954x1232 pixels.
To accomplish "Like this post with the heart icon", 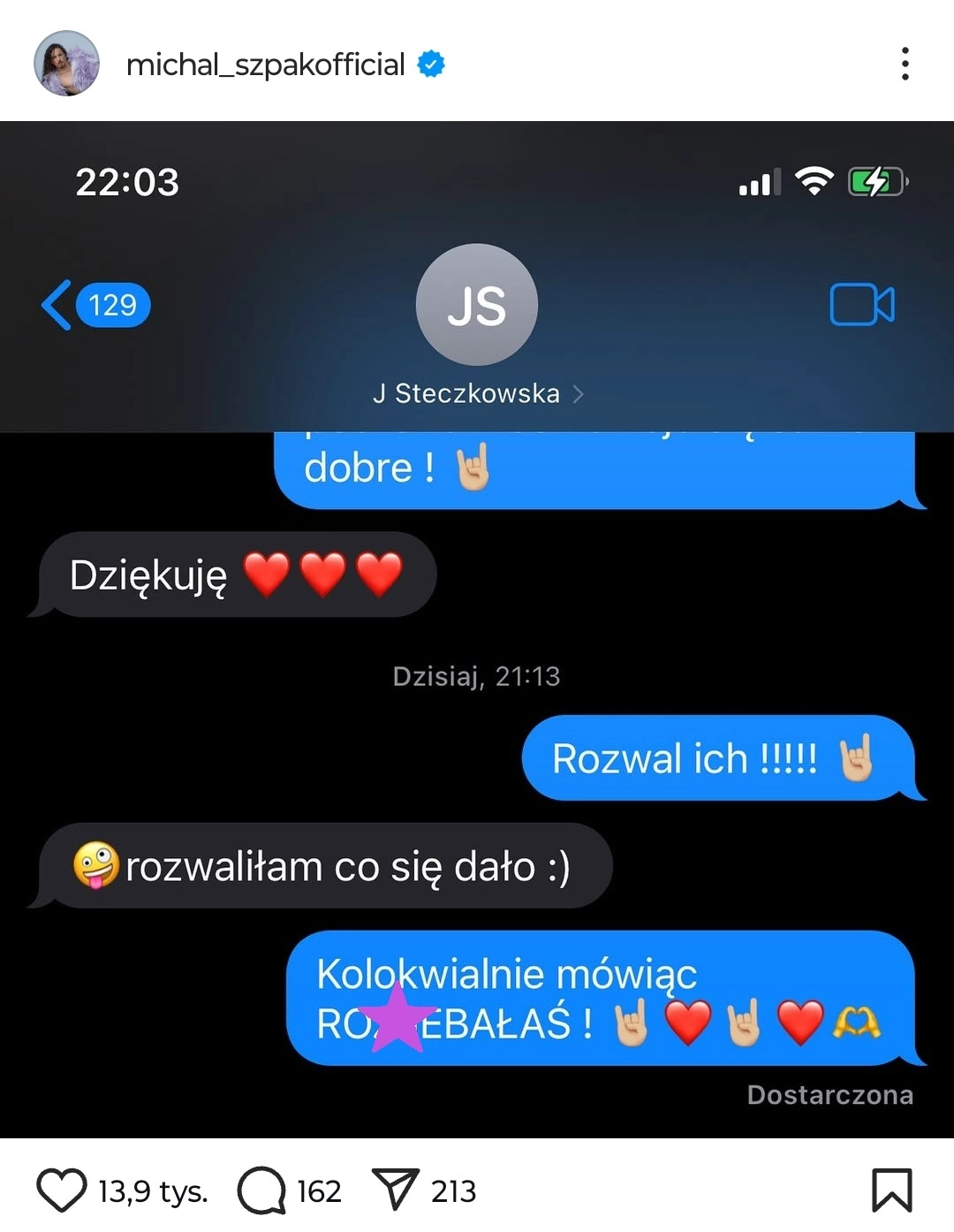I will click(x=61, y=1190).
